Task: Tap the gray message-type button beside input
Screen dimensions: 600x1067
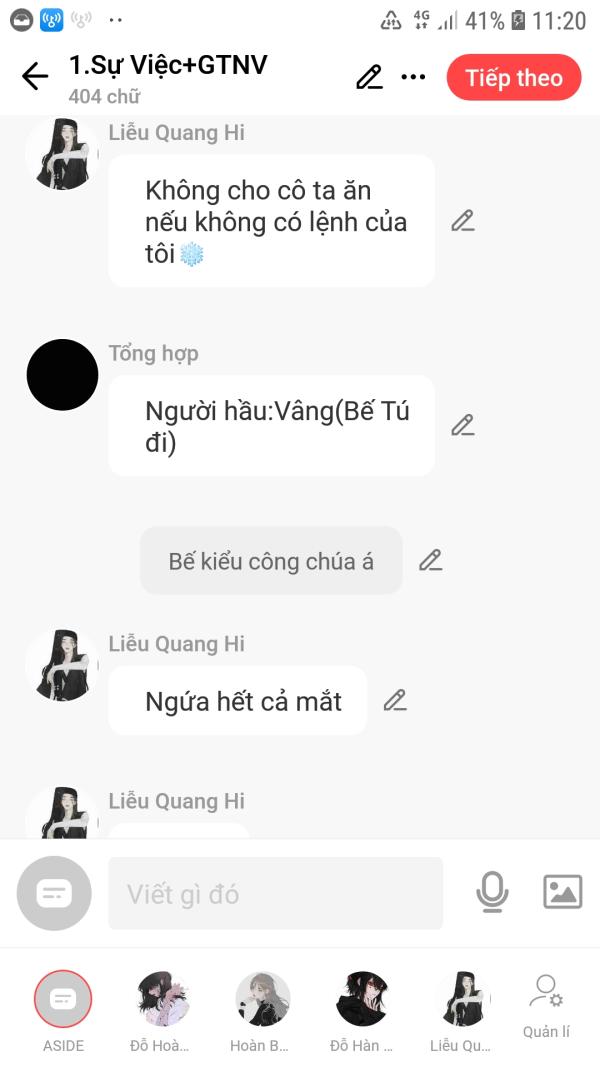Action: pos(54,893)
